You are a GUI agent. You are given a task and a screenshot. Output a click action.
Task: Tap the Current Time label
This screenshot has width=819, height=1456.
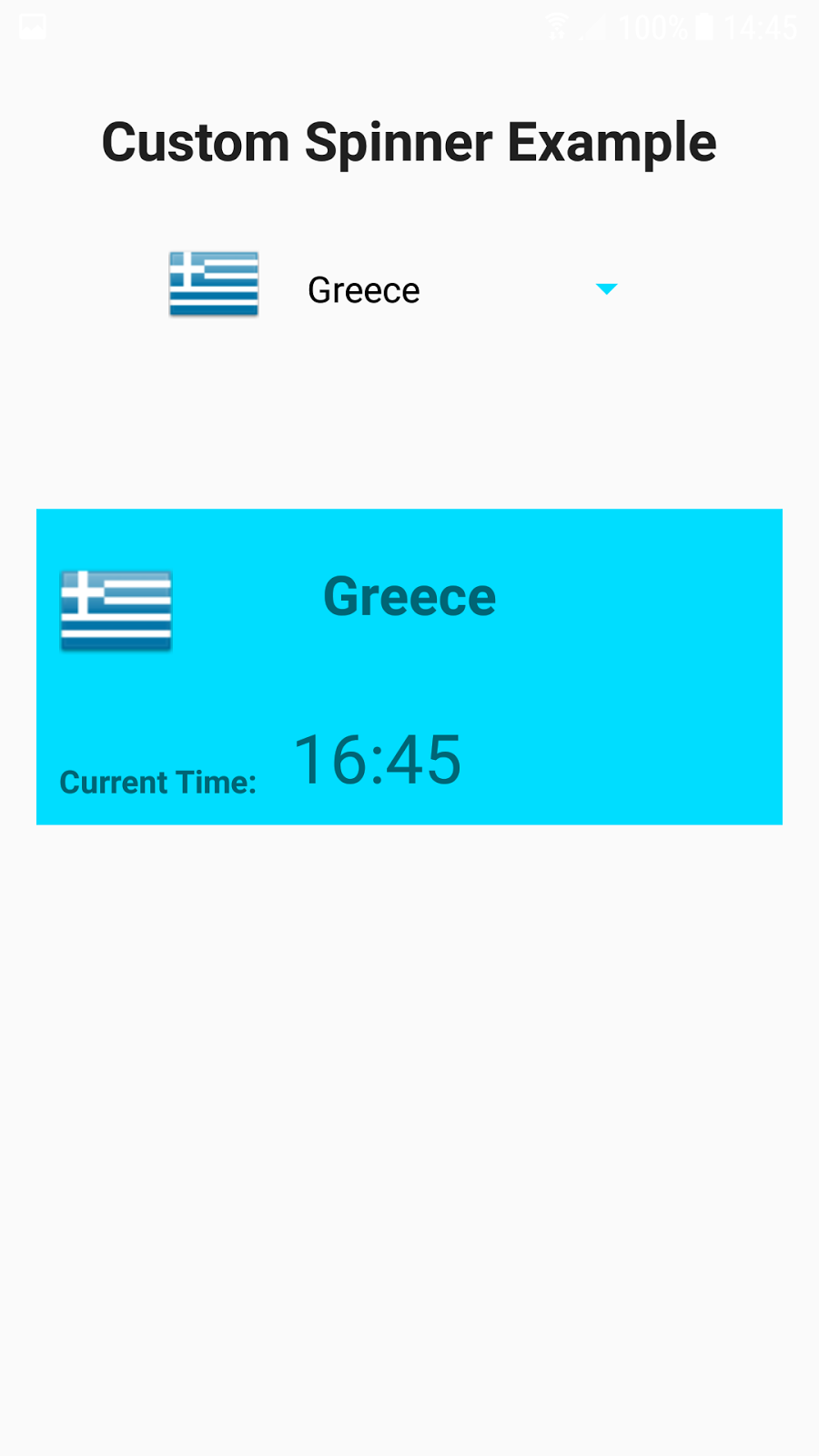pos(157,781)
